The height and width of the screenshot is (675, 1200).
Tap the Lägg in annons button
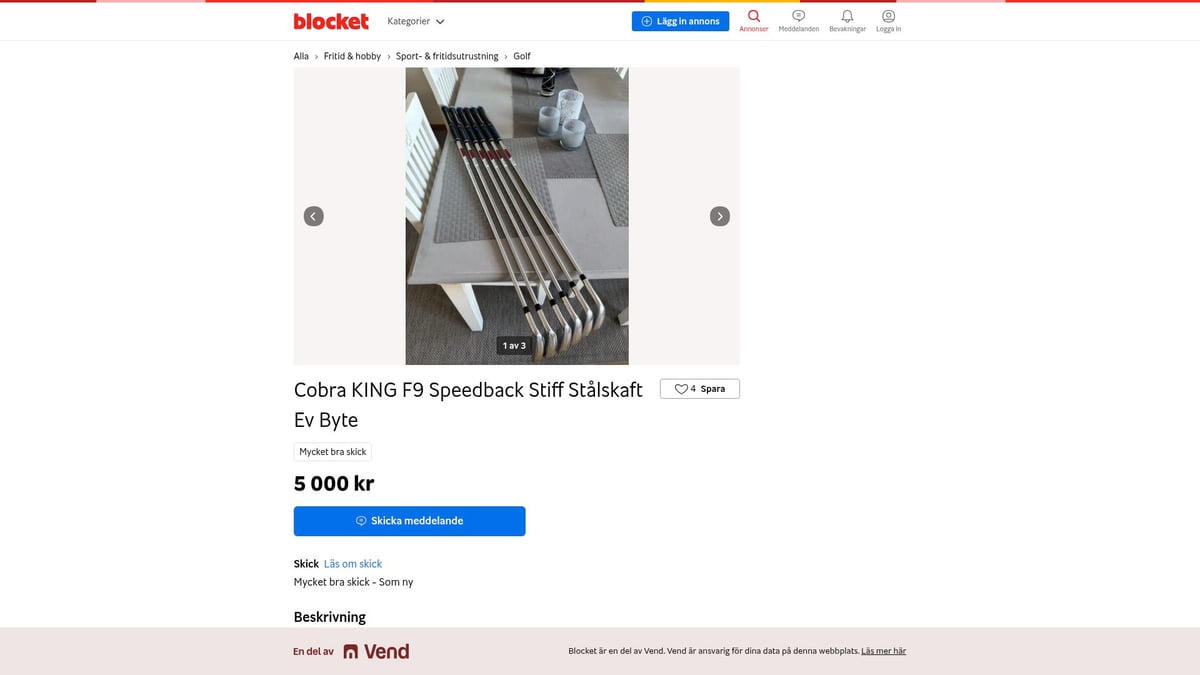click(x=680, y=21)
